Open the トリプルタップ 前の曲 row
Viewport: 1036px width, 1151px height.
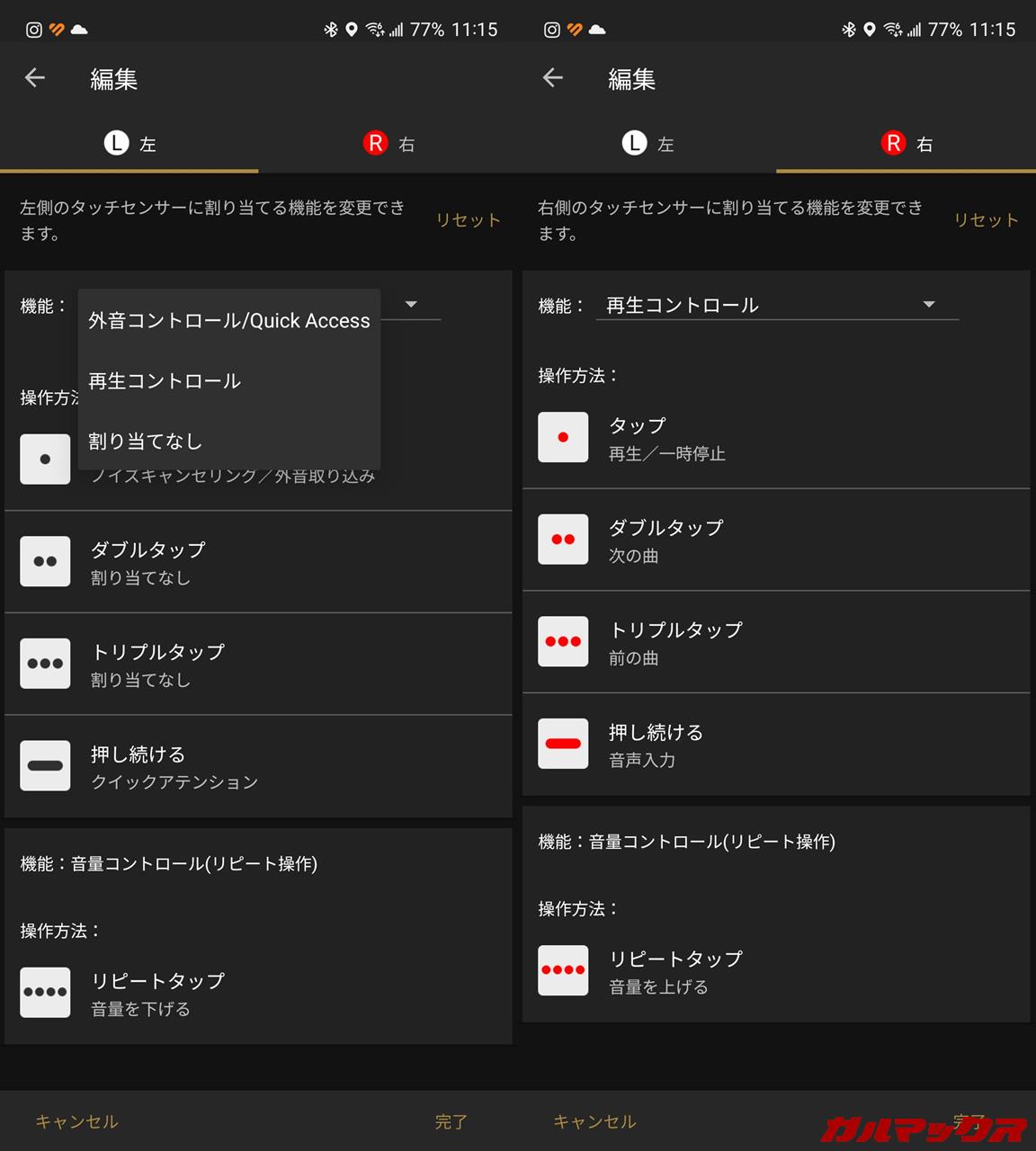tap(775, 642)
